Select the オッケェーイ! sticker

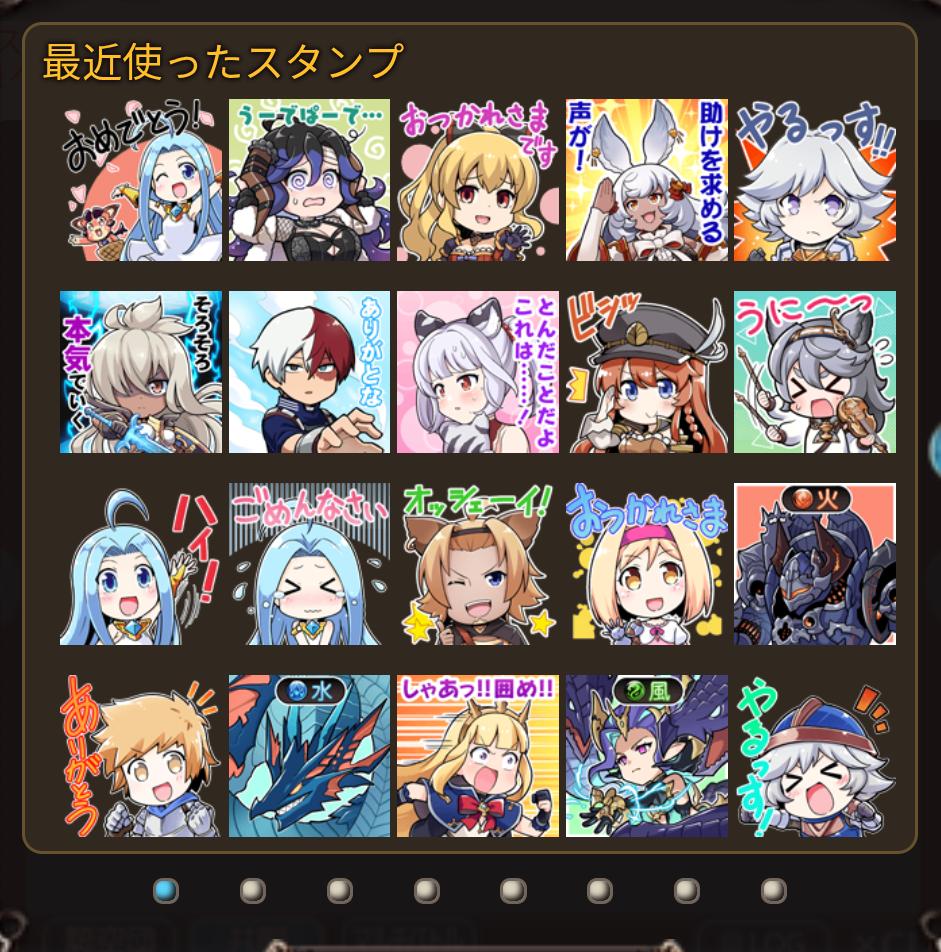pos(478,564)
